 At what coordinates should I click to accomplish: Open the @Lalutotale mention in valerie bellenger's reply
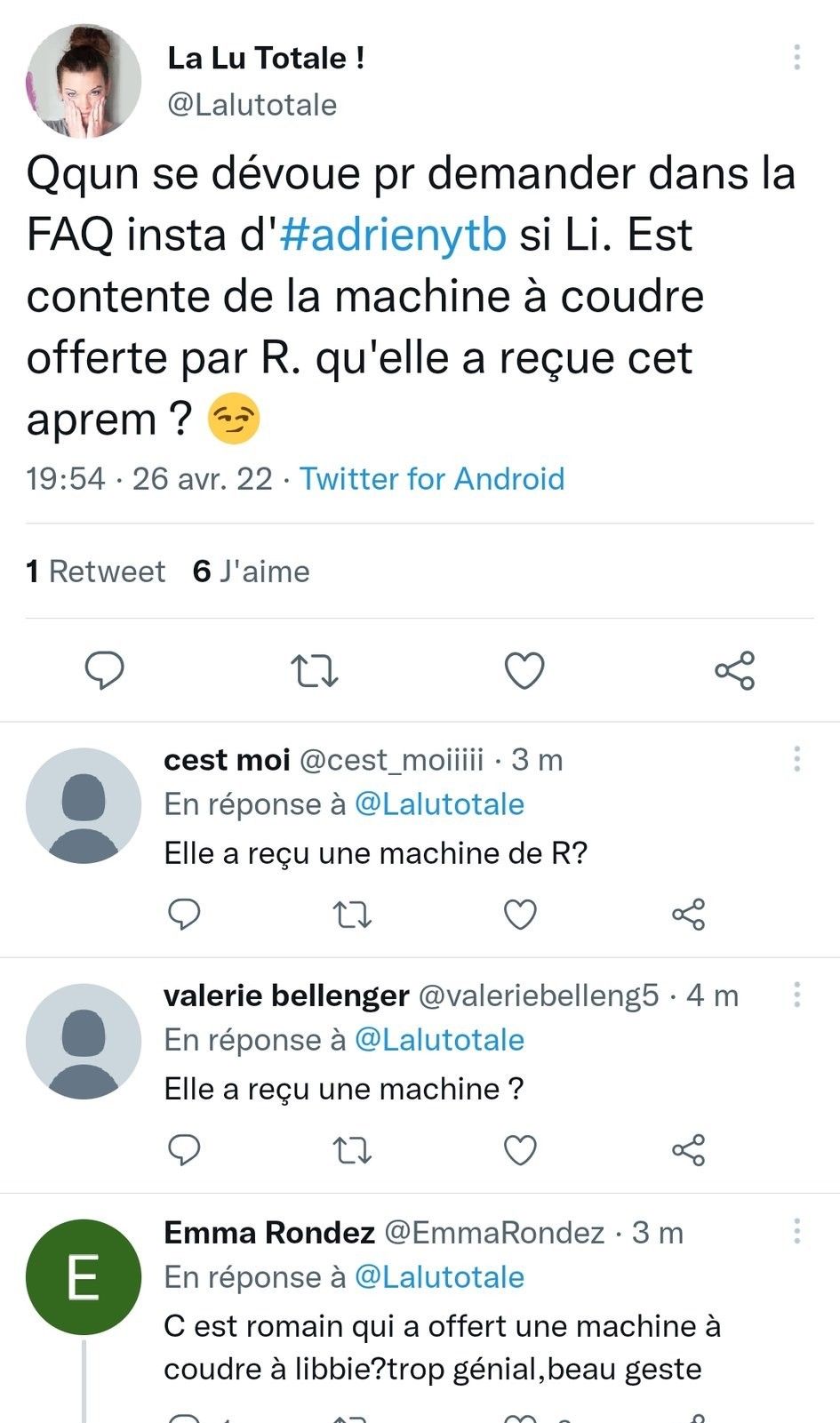439,1040
